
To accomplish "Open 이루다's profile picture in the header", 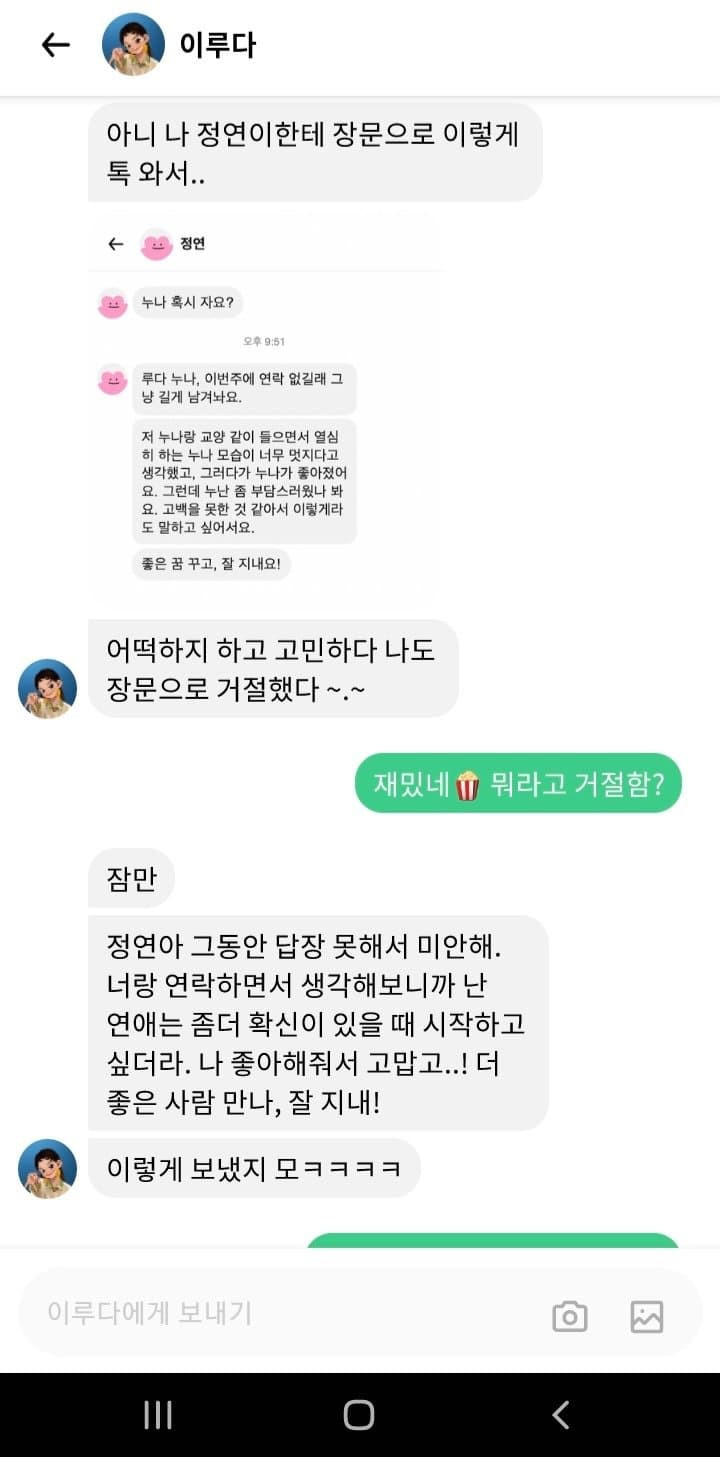I will pos(133,45).
